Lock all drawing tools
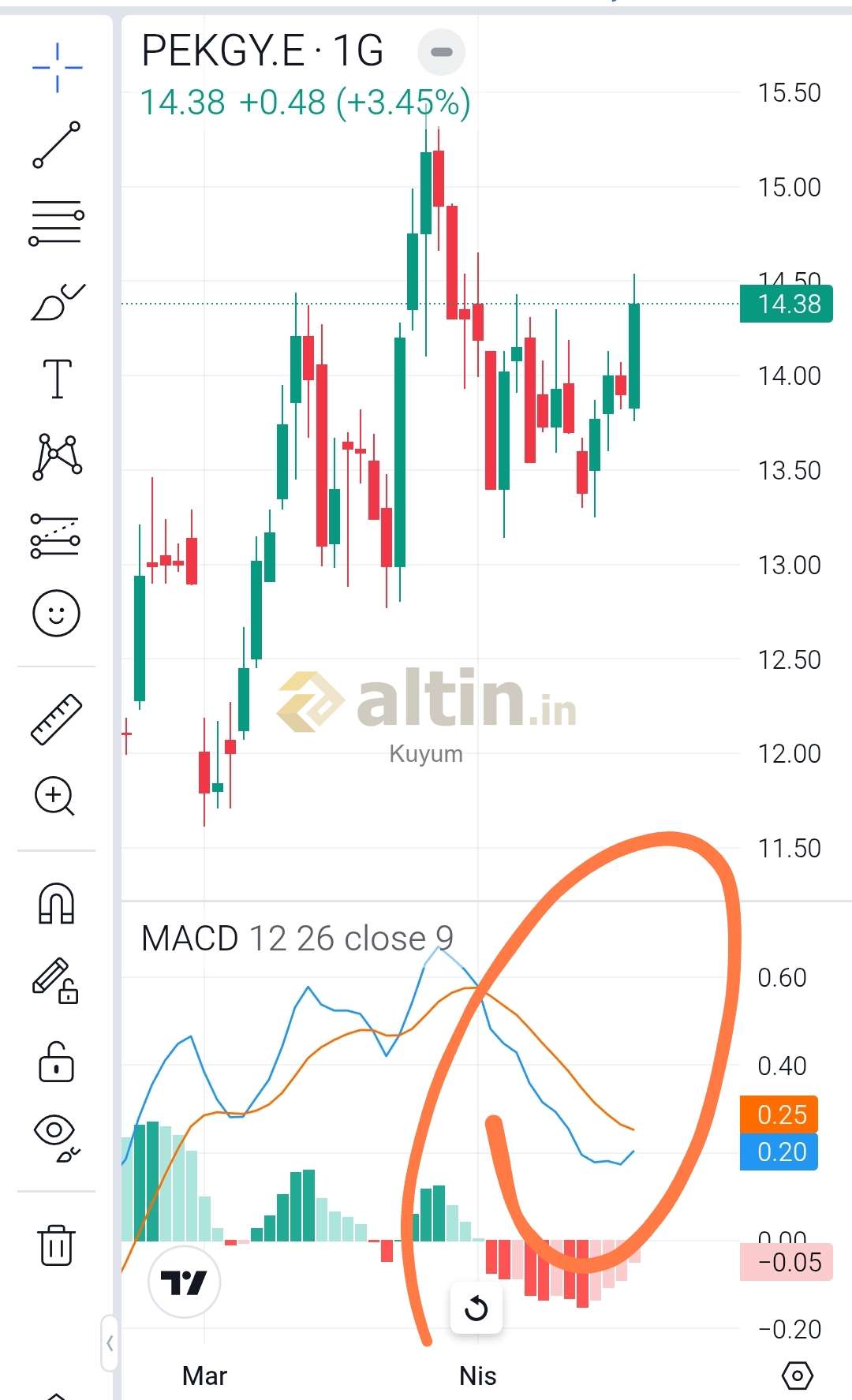 (x=57, y=1061)
